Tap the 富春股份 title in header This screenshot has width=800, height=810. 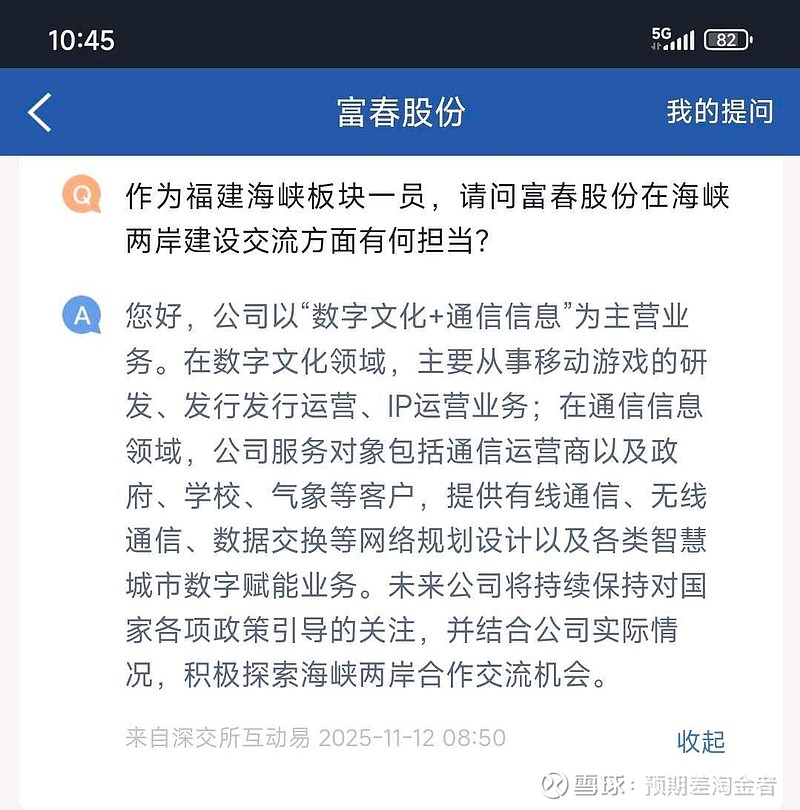[x=400, y=113]
